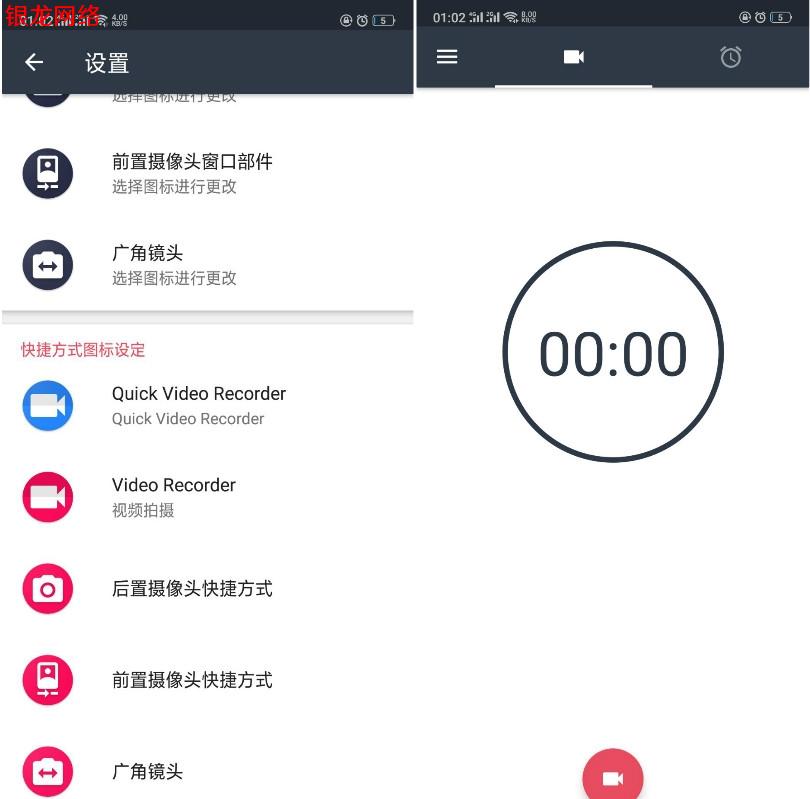Open the 后置摄像头快捷方式 row
810x799 pixels.
click(x=192, y=589)
